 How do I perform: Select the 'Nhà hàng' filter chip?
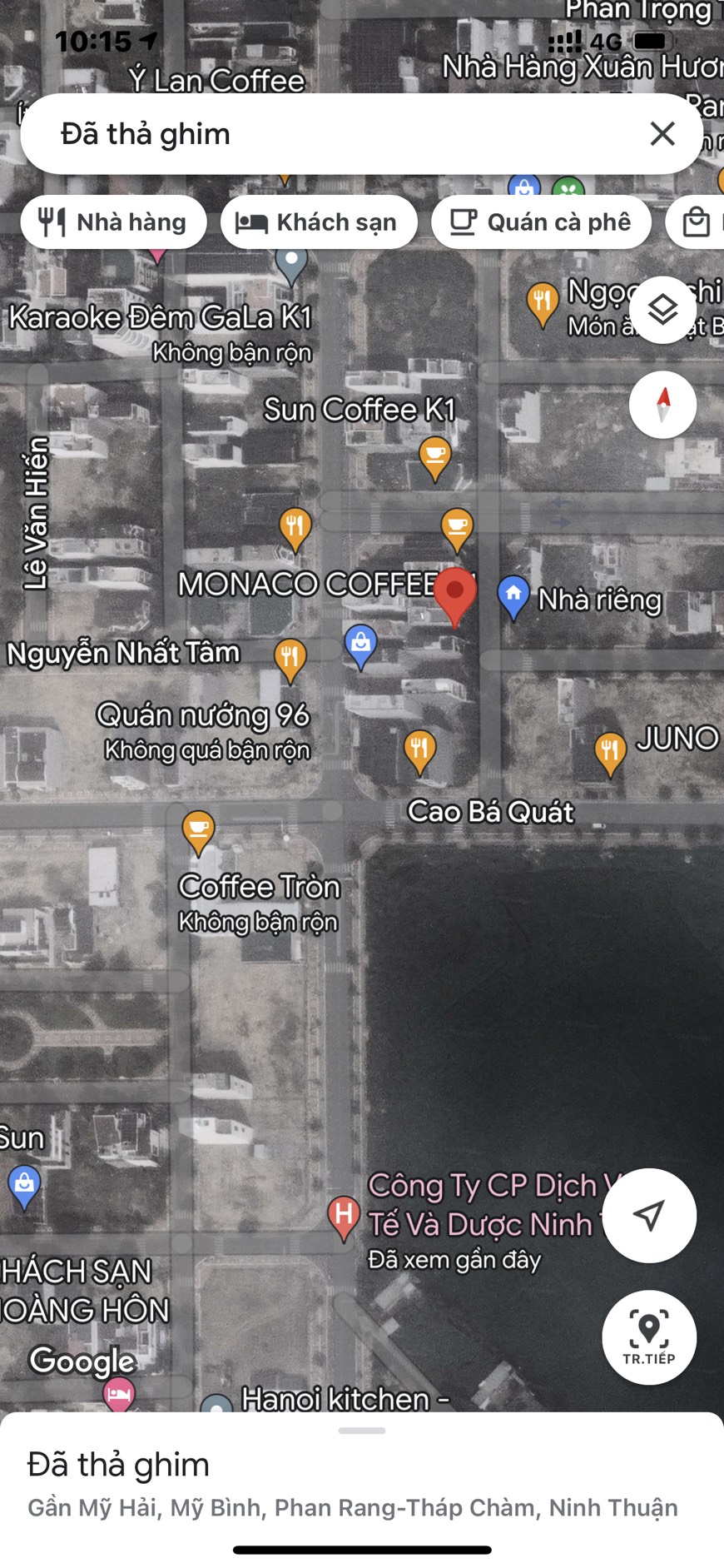(113, 222)
